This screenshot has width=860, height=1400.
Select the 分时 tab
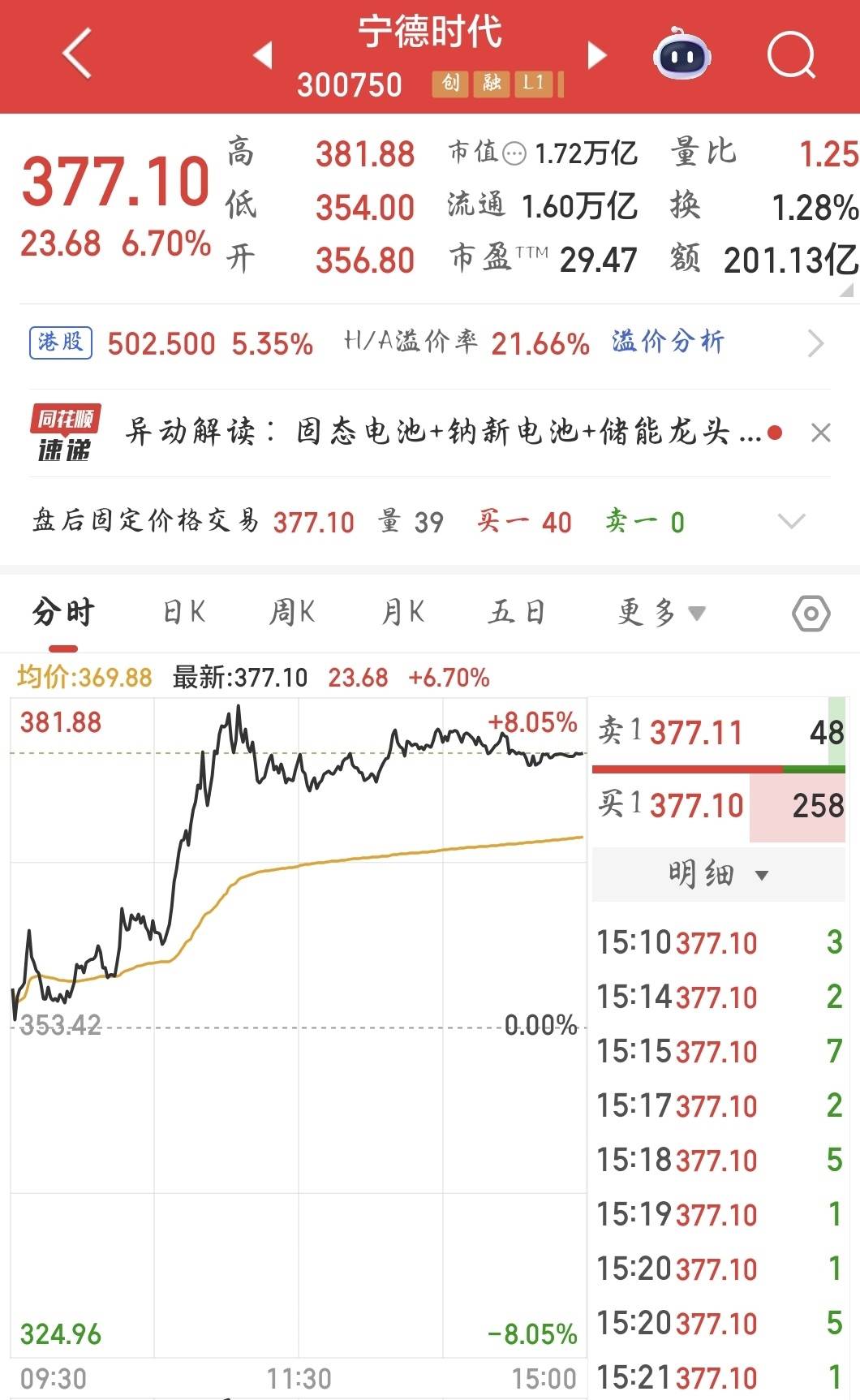coord(63,612)
